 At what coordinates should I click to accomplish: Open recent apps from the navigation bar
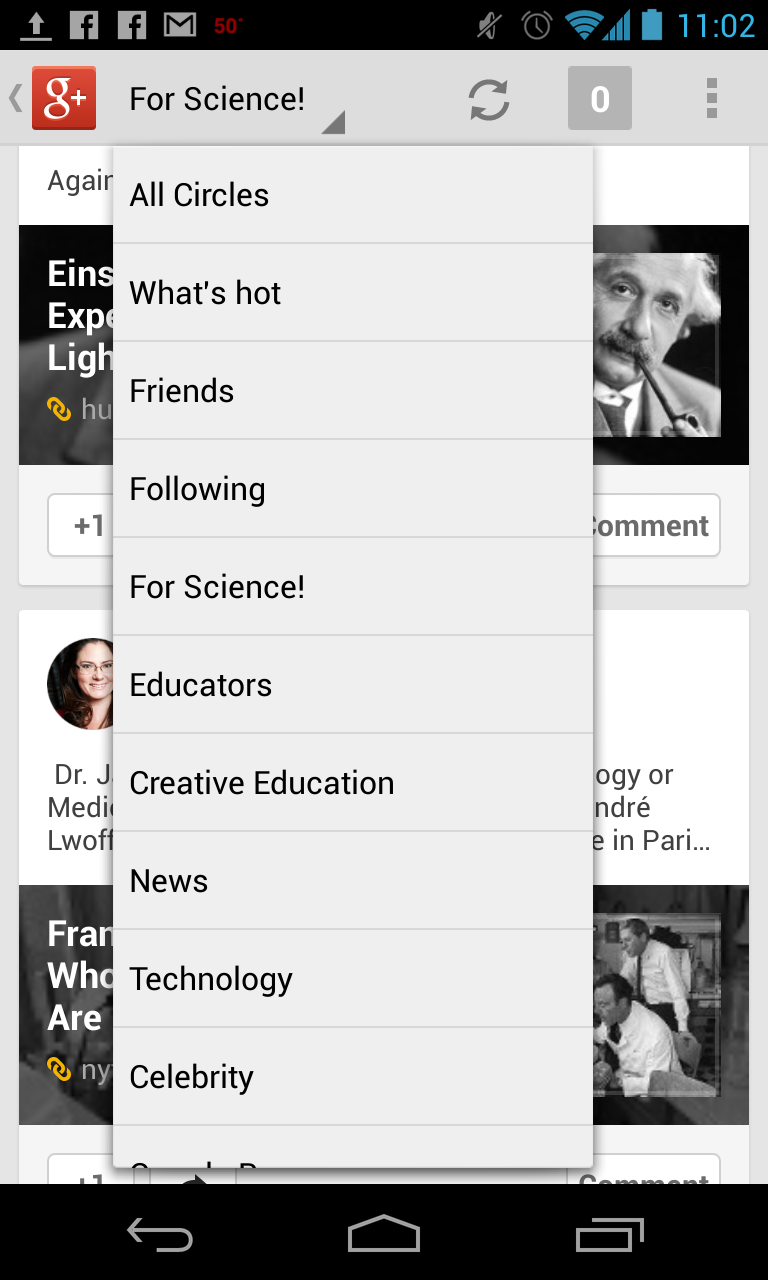click(x=610, y=1236)
